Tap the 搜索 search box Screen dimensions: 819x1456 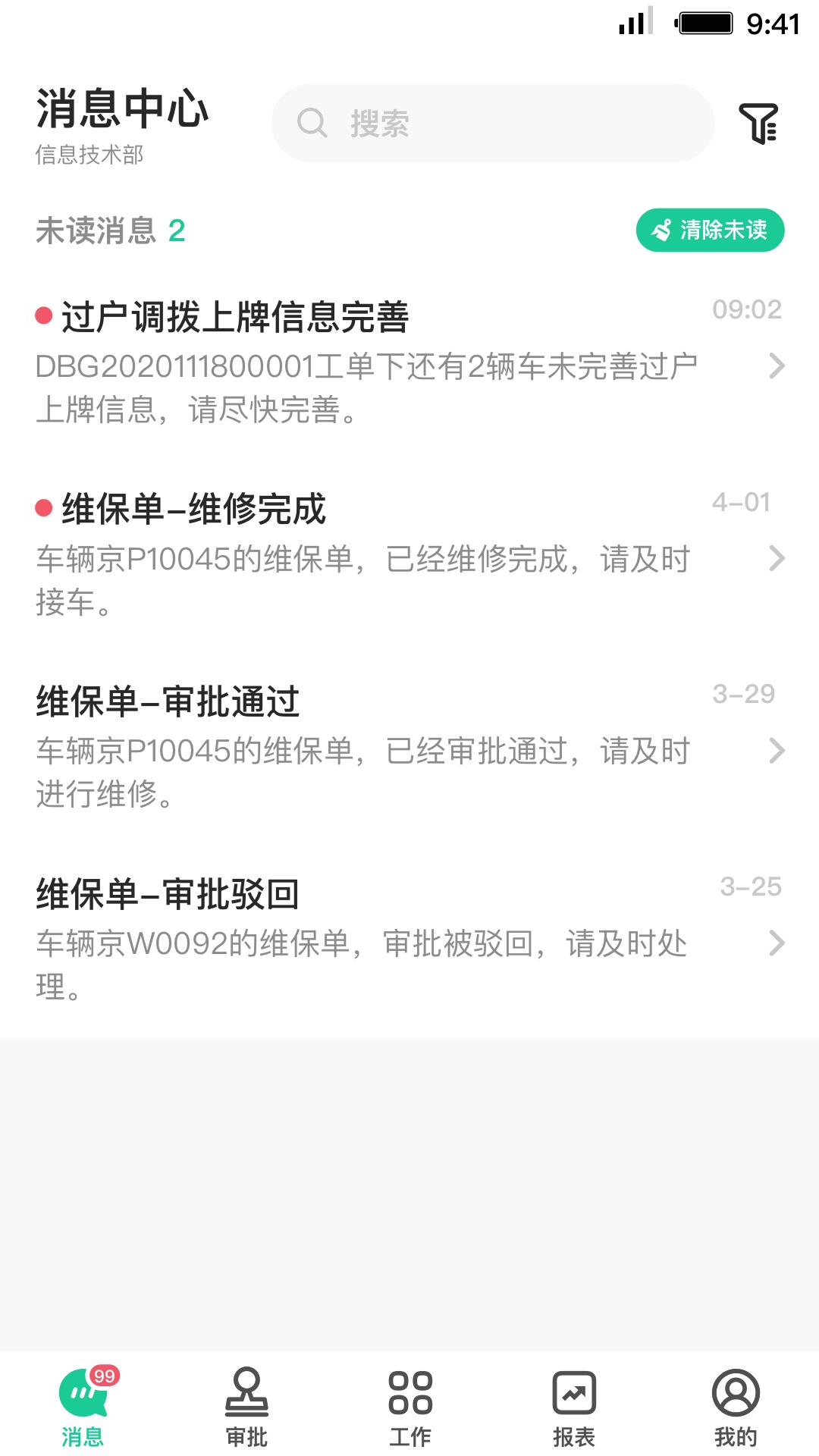[493, 123]
